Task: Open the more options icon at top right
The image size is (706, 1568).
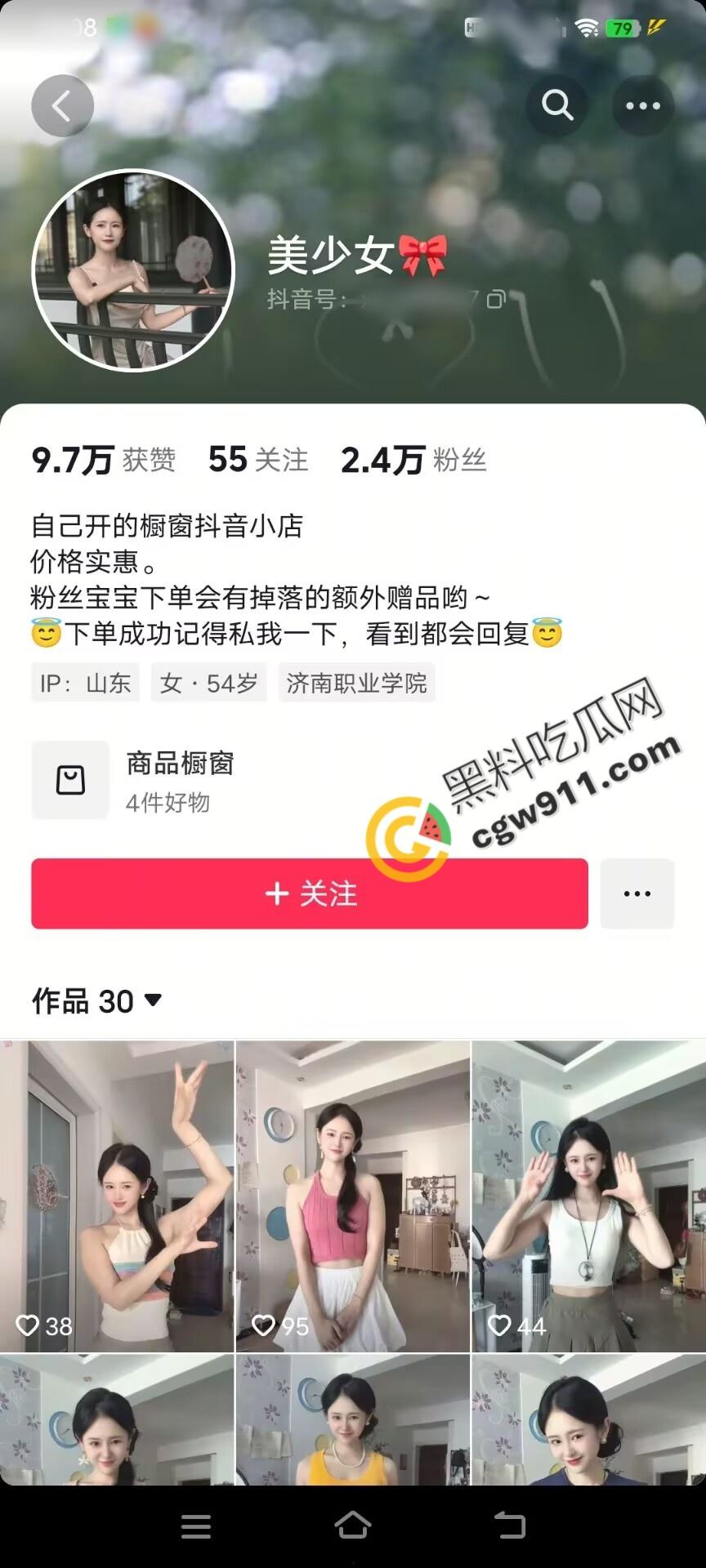Action: coord(643,105)
